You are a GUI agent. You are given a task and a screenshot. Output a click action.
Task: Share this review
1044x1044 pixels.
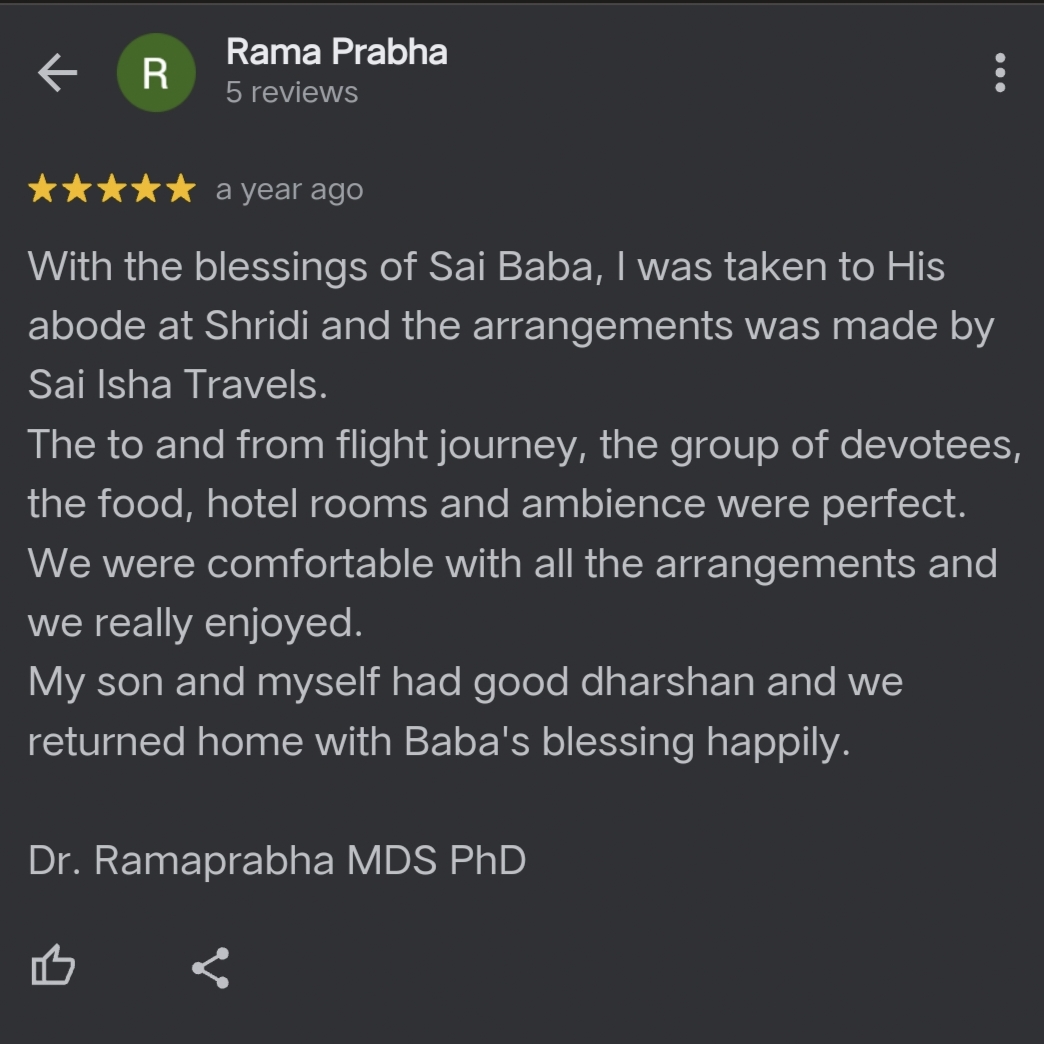210,967
